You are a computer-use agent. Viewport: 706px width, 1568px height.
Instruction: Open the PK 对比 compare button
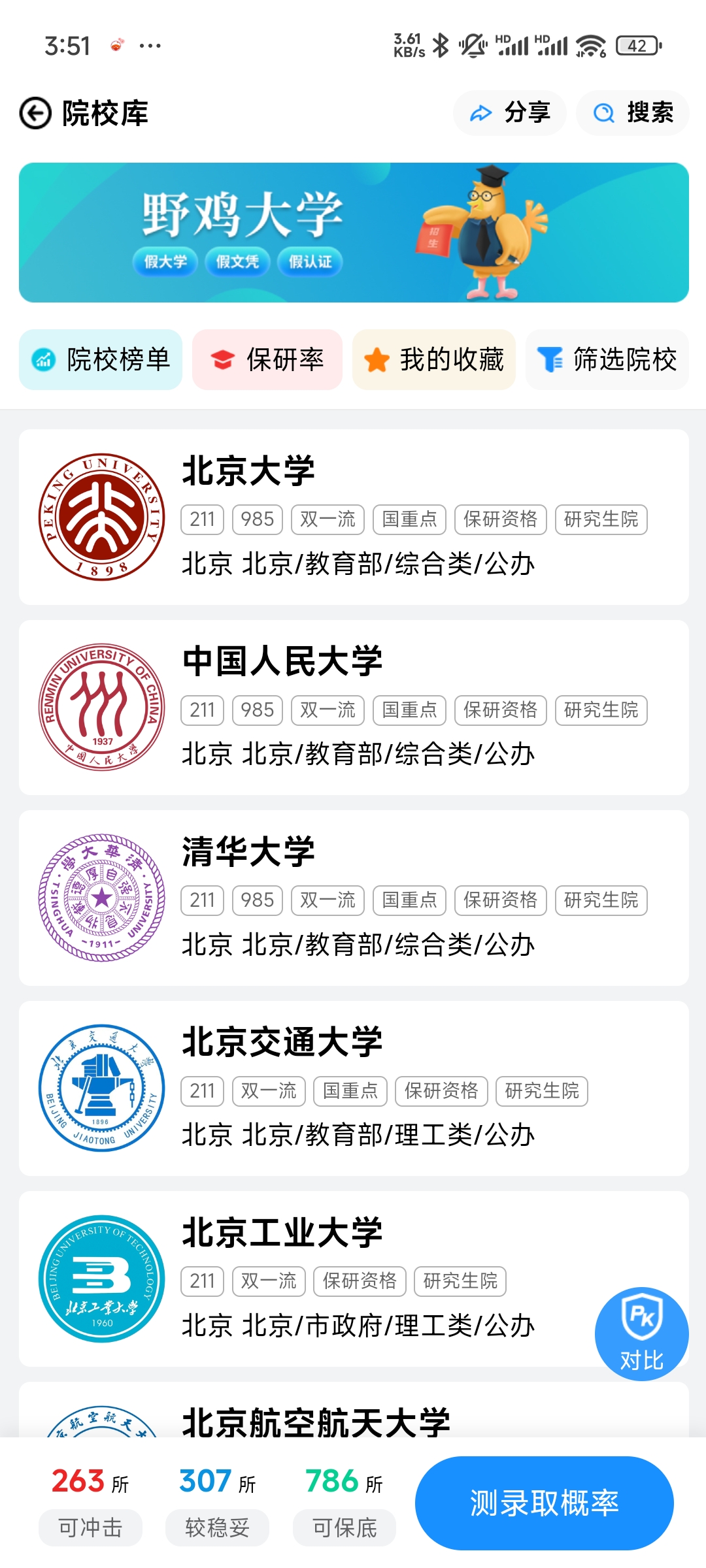point(641,1333)
